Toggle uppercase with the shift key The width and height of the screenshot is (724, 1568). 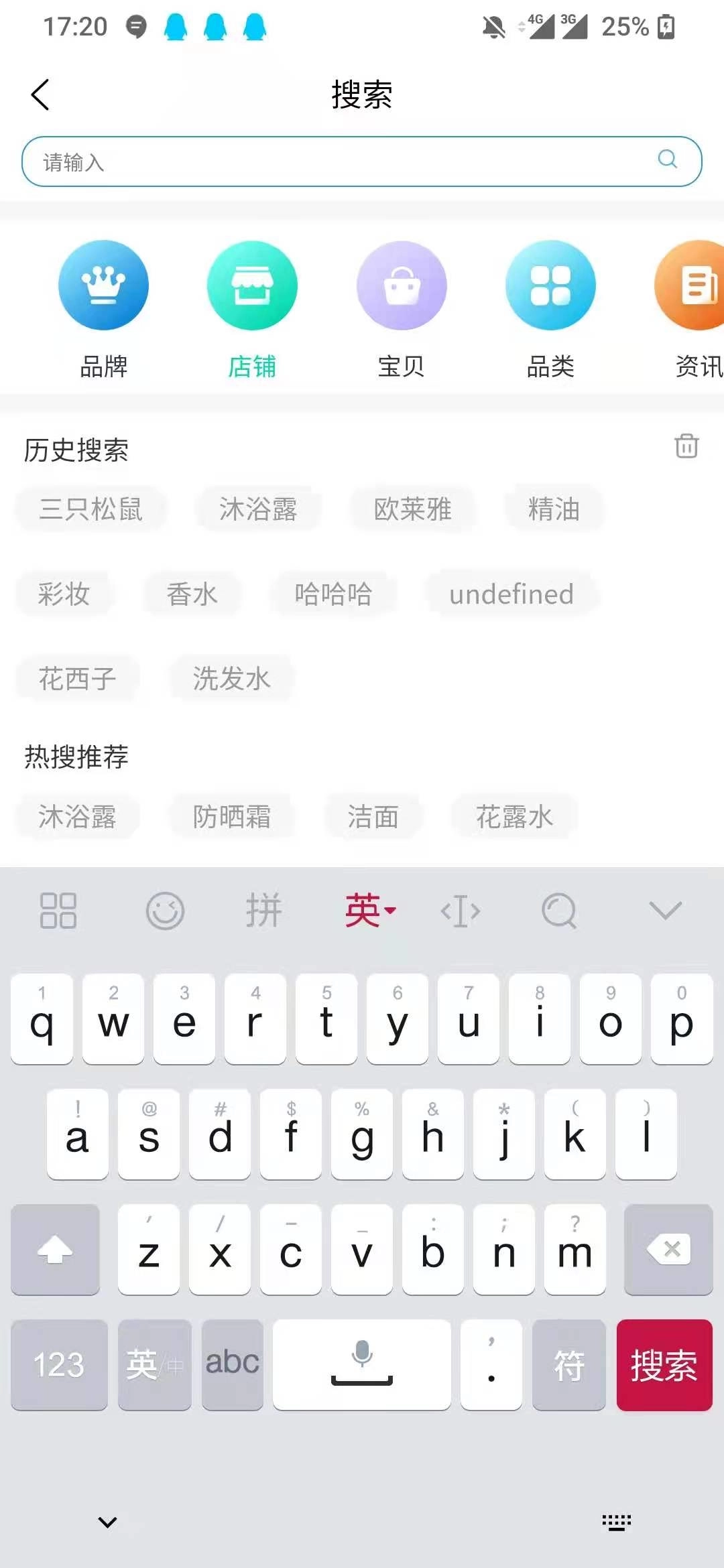(55, 1250)
